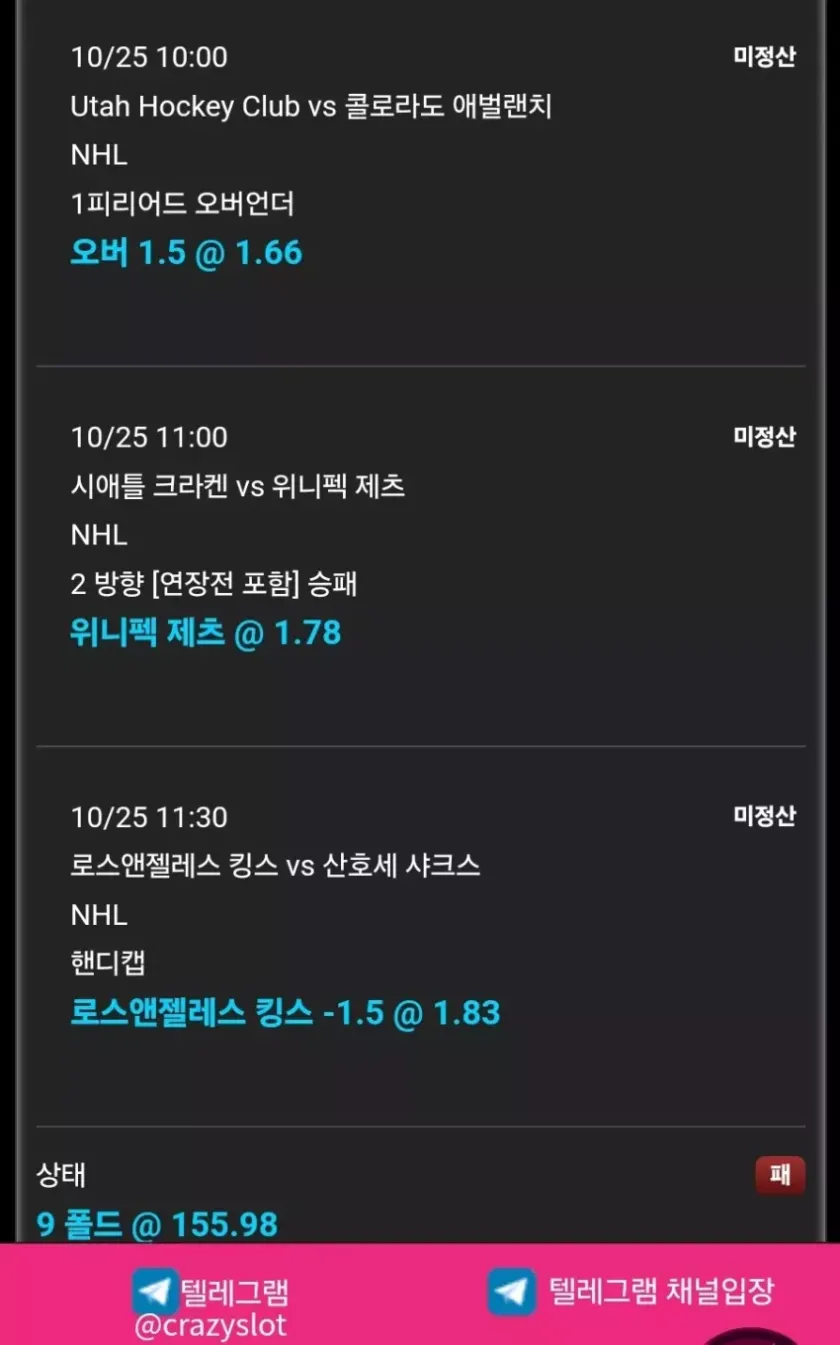The height and width of the screenshot is (1345, 840).
Task: Enter the Telegram channel (텔레그램 채널입장)
Action: pyautogui.click(x=631, y=1291)
